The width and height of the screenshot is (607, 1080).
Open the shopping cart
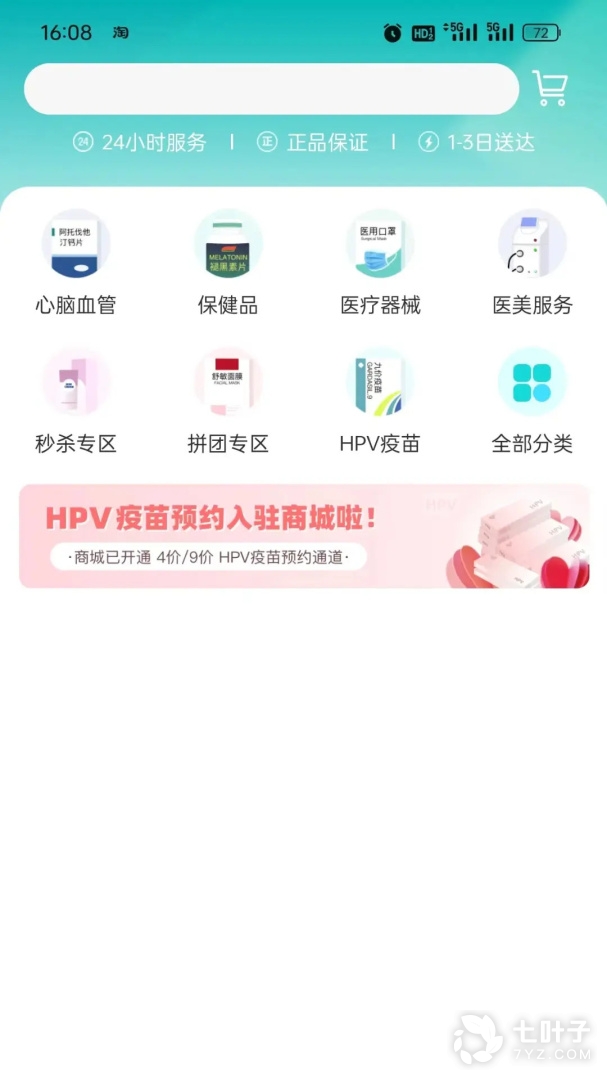coord(550,88)
